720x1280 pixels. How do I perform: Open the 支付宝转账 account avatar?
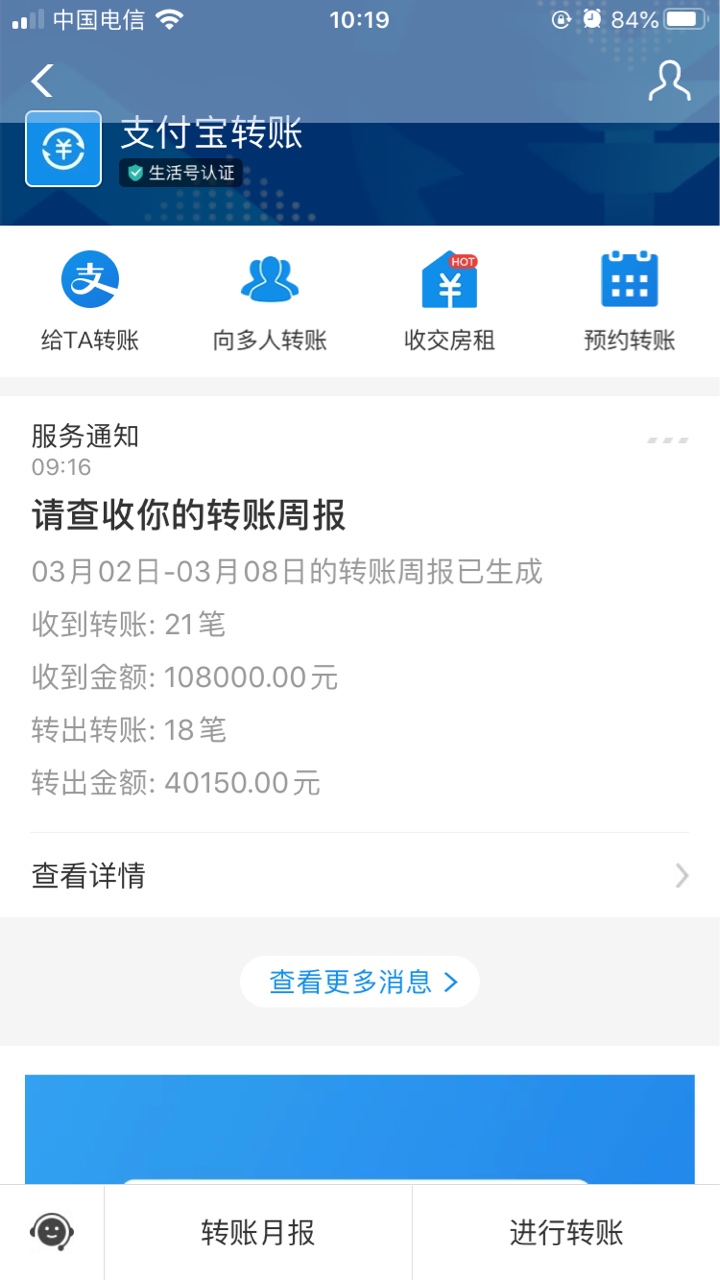click(63, 149)
